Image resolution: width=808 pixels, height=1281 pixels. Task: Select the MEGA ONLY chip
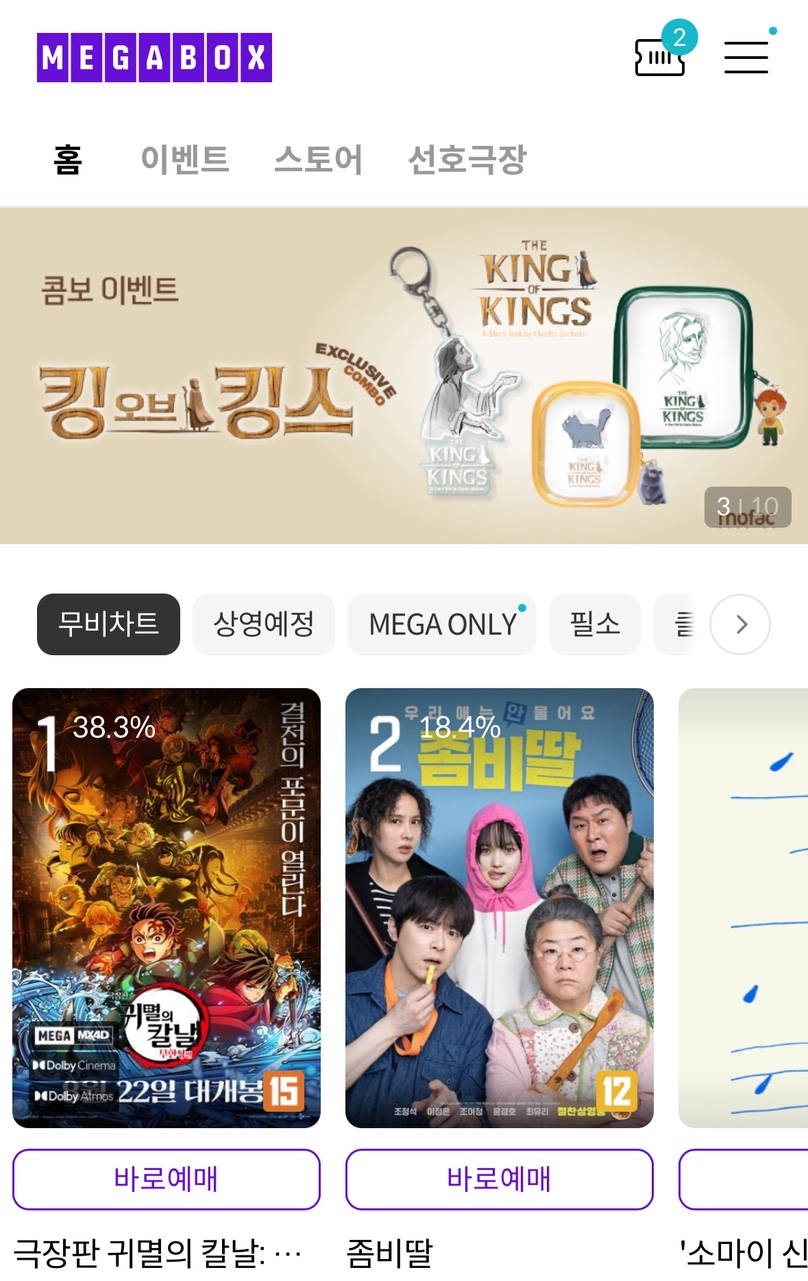tap(442, 624)
